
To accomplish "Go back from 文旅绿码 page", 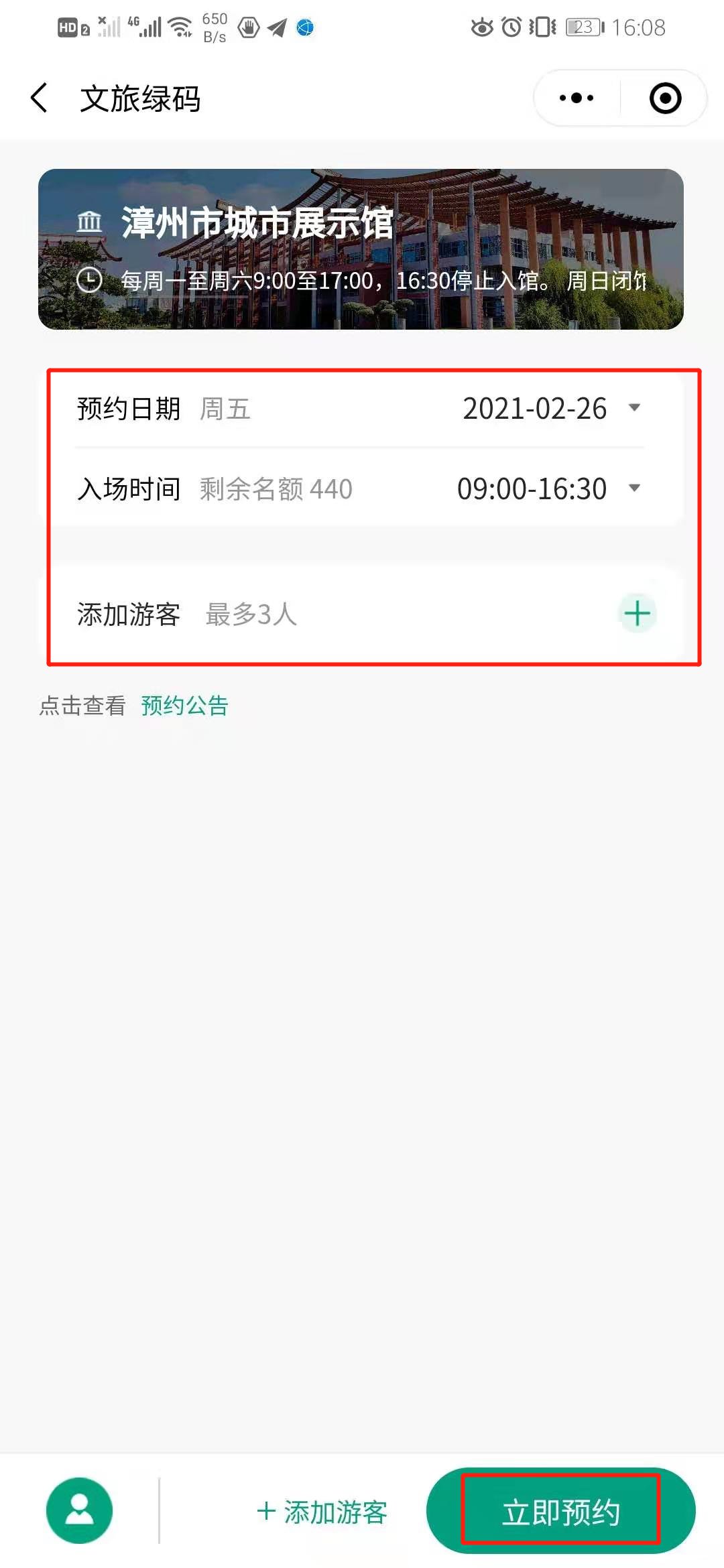I will click(40, 99).
